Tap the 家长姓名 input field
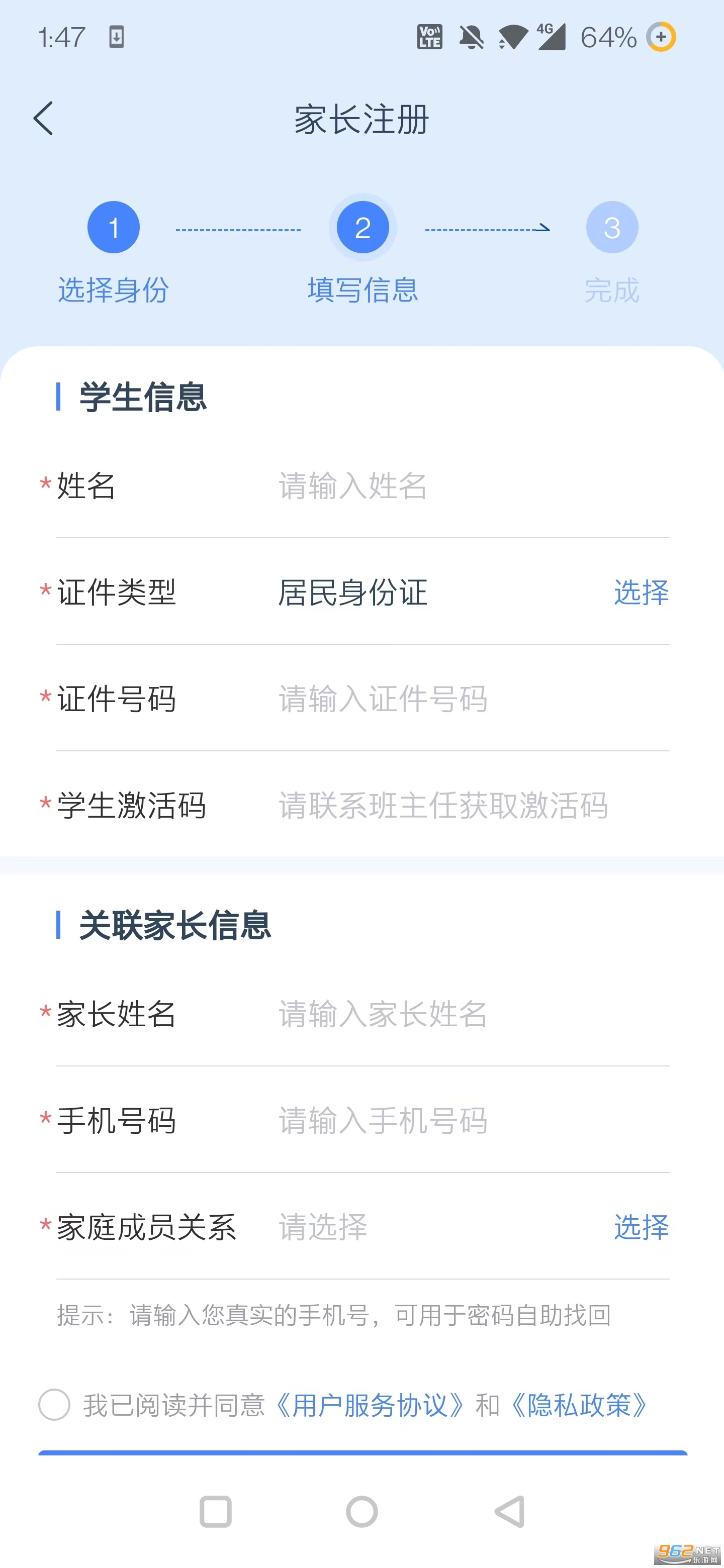Viewport: 724px width, 1568px height. [x=473, y=1014]
